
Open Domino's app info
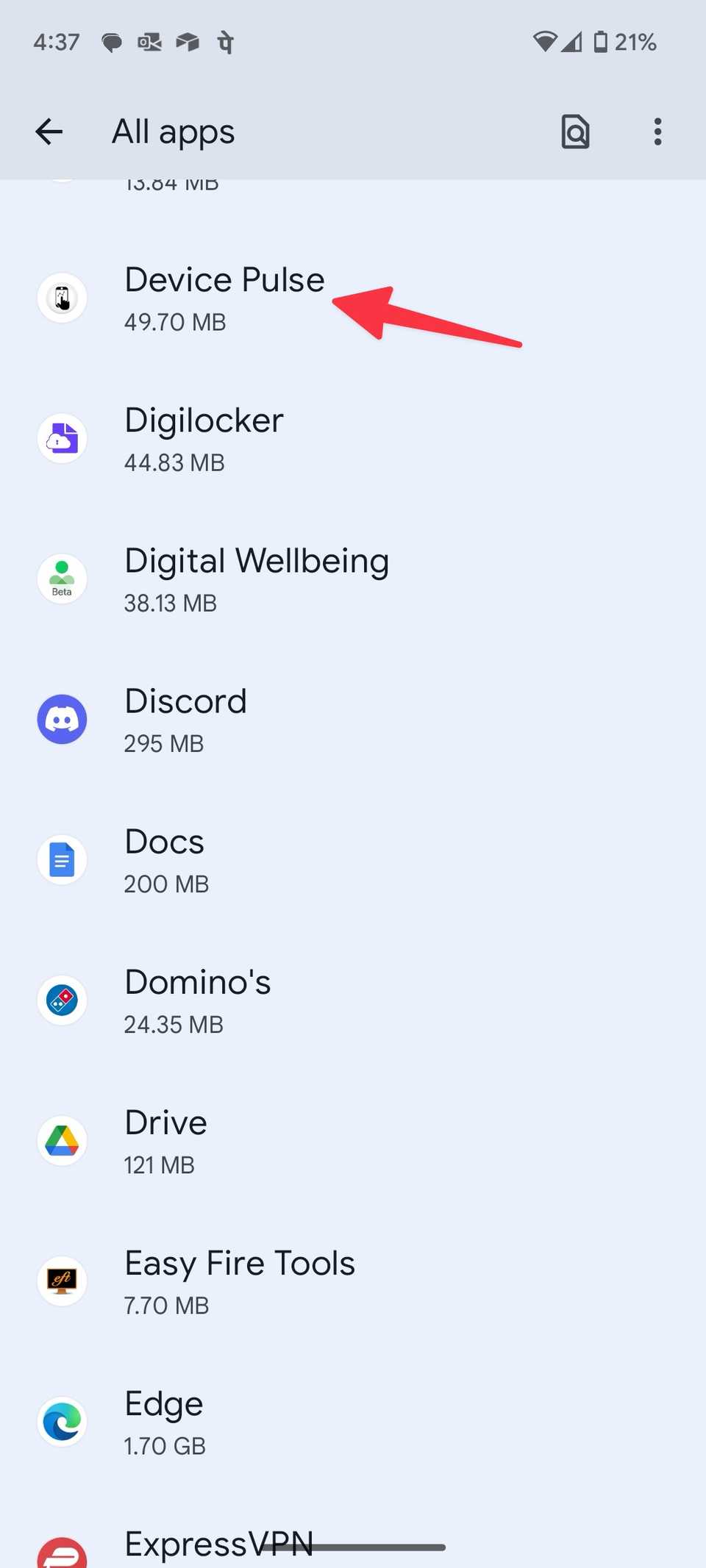(x=353, y=1000)
